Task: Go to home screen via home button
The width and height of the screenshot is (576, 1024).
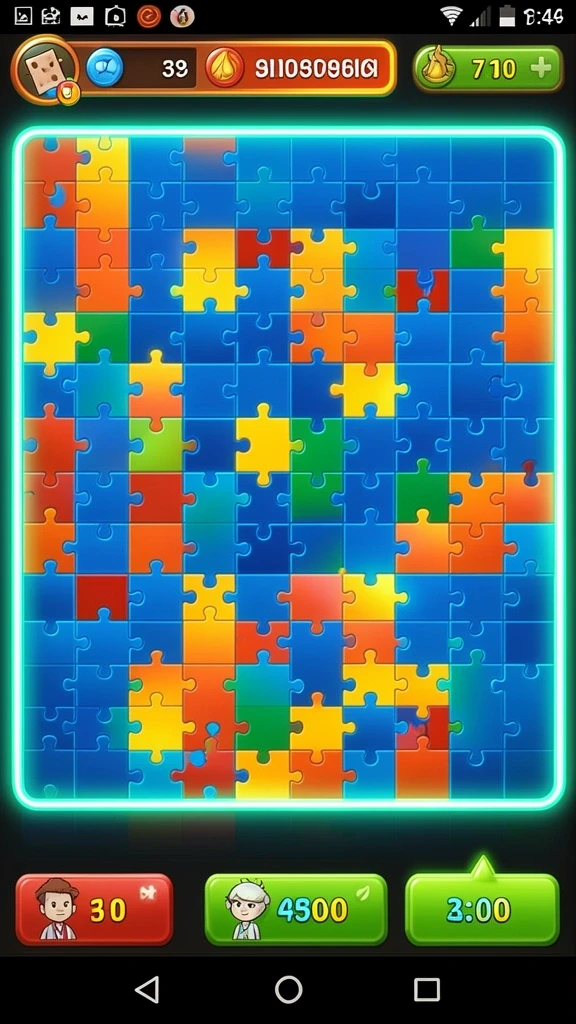Action: coord(288,990)
